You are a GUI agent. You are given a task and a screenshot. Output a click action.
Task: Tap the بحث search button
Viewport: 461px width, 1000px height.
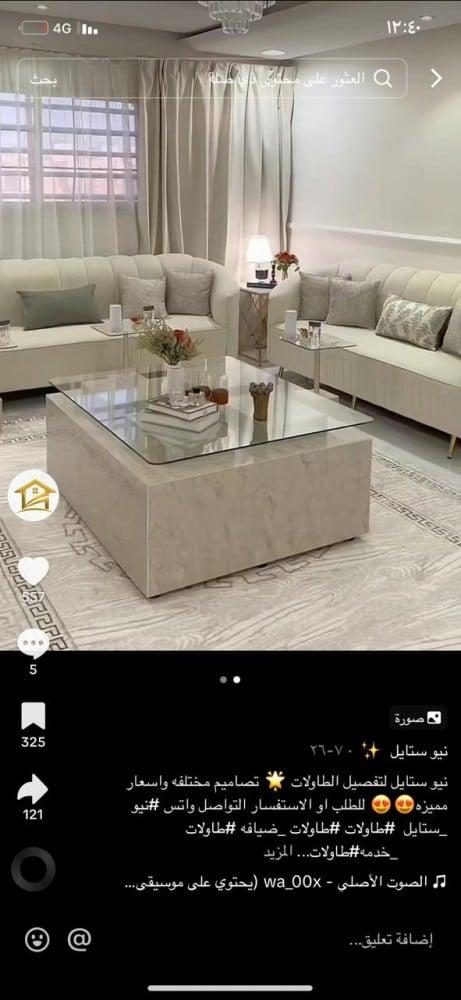point(43,80)
